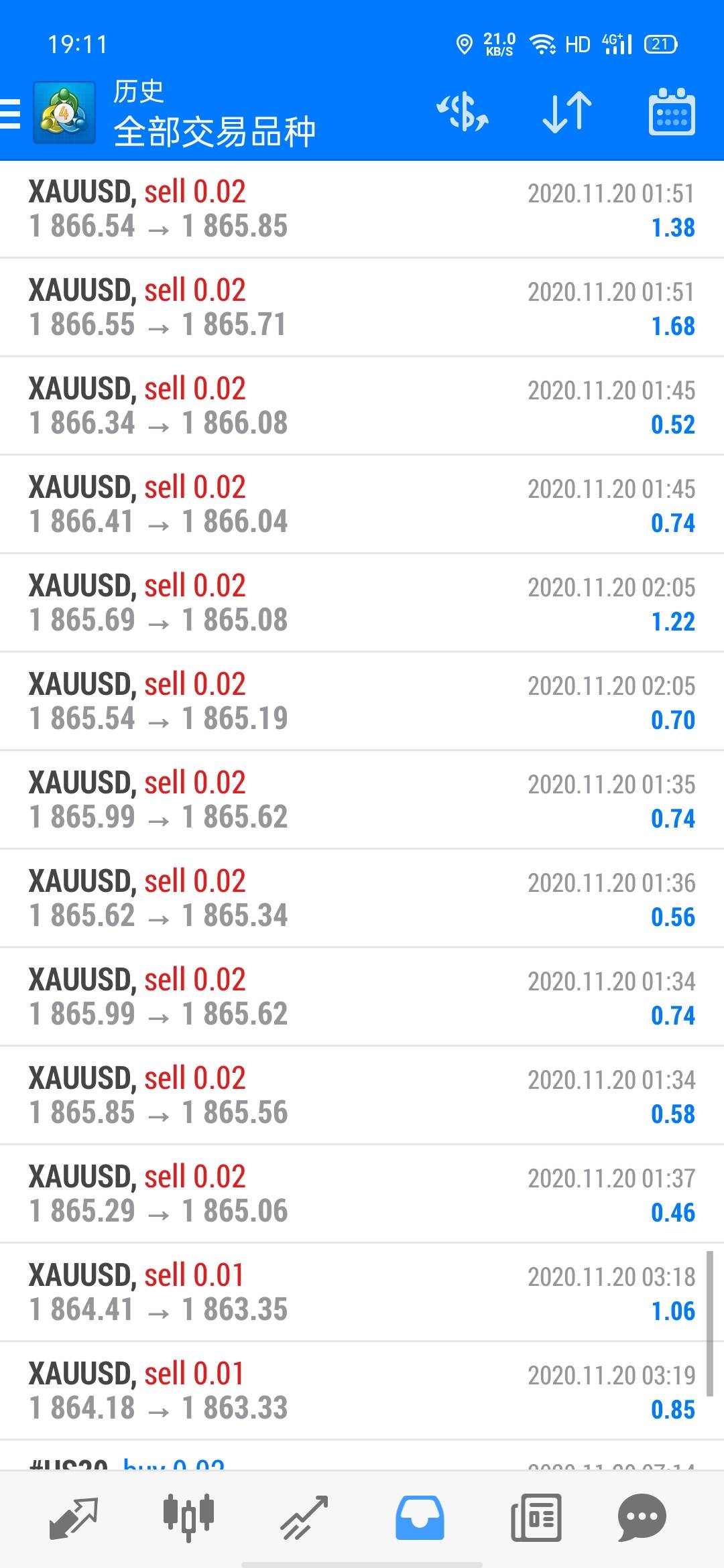Open the currency symbol filter icon
This screenshot has width=724, height=1568.
coord(463,112)
